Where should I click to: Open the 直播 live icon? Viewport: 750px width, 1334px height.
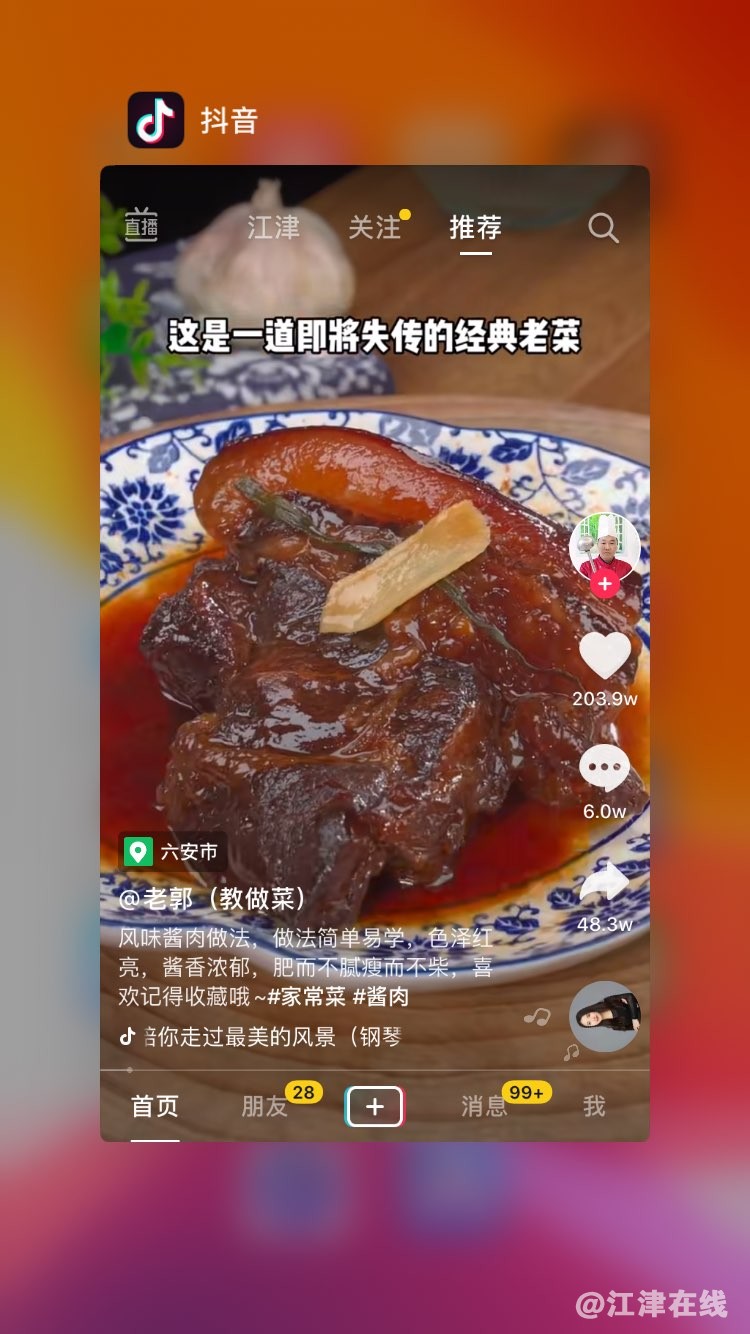click(141, 226)
